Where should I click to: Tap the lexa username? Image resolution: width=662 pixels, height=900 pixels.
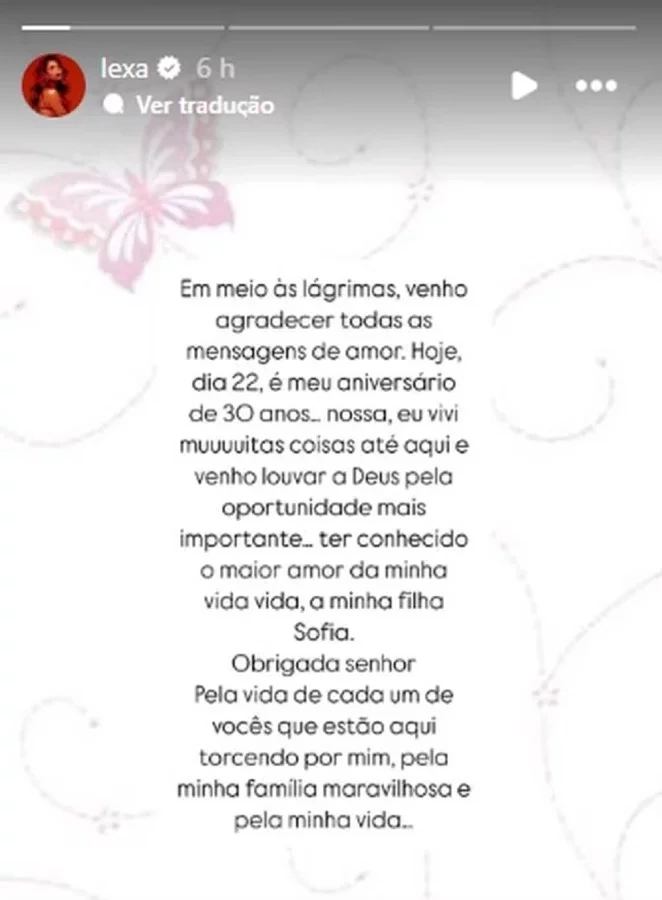pyautogui.click(x=124, y=68)
